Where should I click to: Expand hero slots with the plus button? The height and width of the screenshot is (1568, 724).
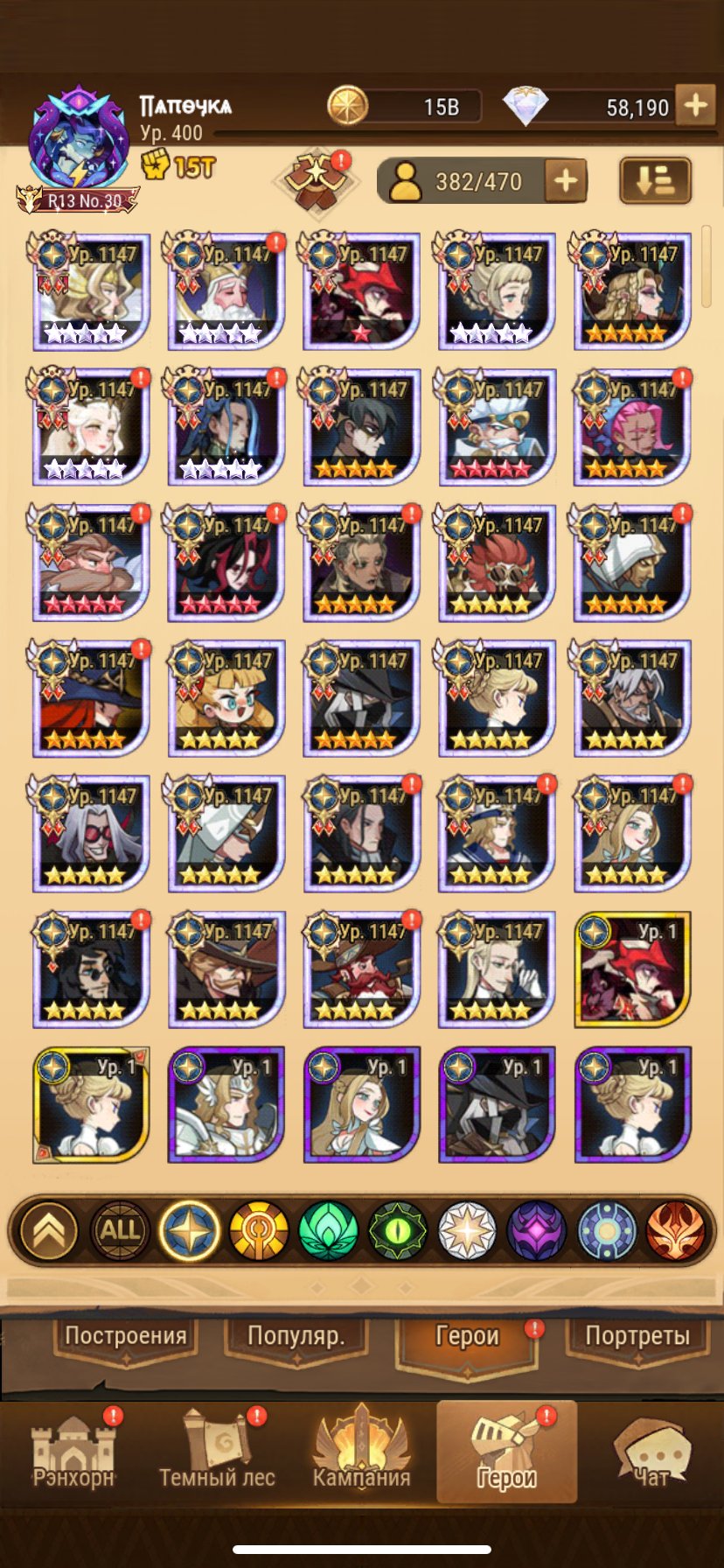pyautogui.click(x=566, y=181)
